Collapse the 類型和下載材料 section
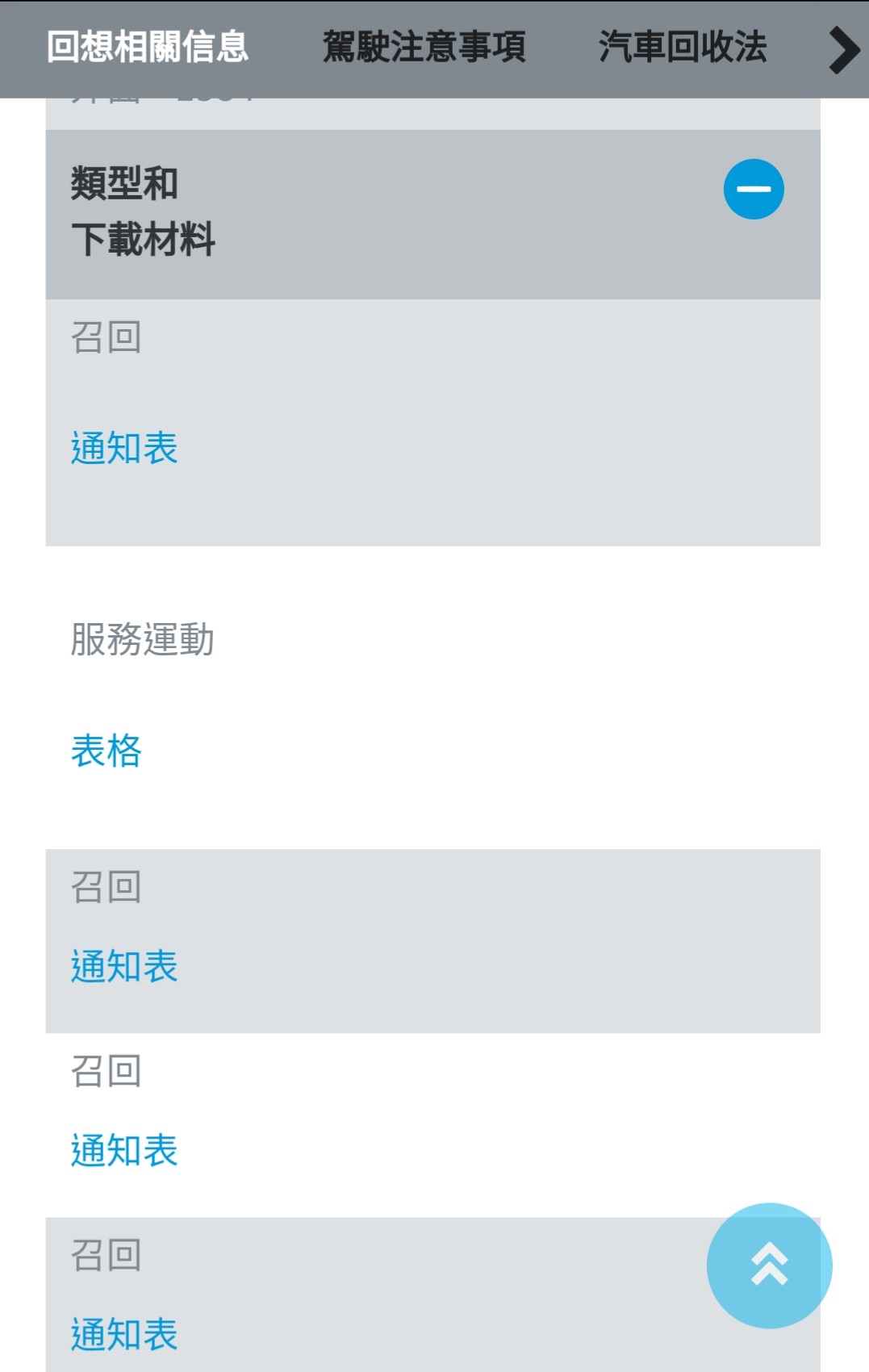869x1372 pixels. click(753, 190)
